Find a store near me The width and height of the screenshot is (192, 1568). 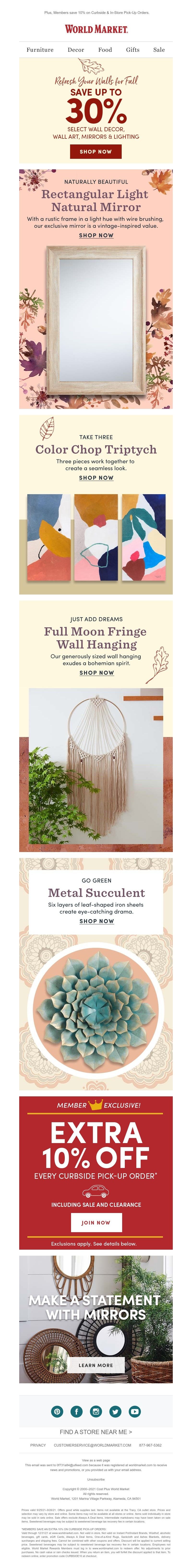(96, 1432)
